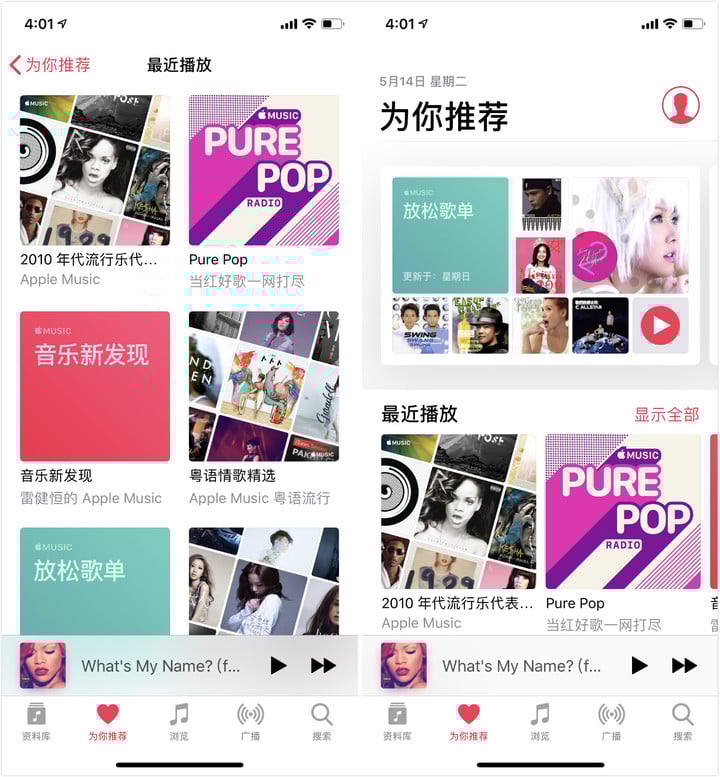Play the 放松歌单 mix via red play button
720x777 pixels.
pos(659,325)
